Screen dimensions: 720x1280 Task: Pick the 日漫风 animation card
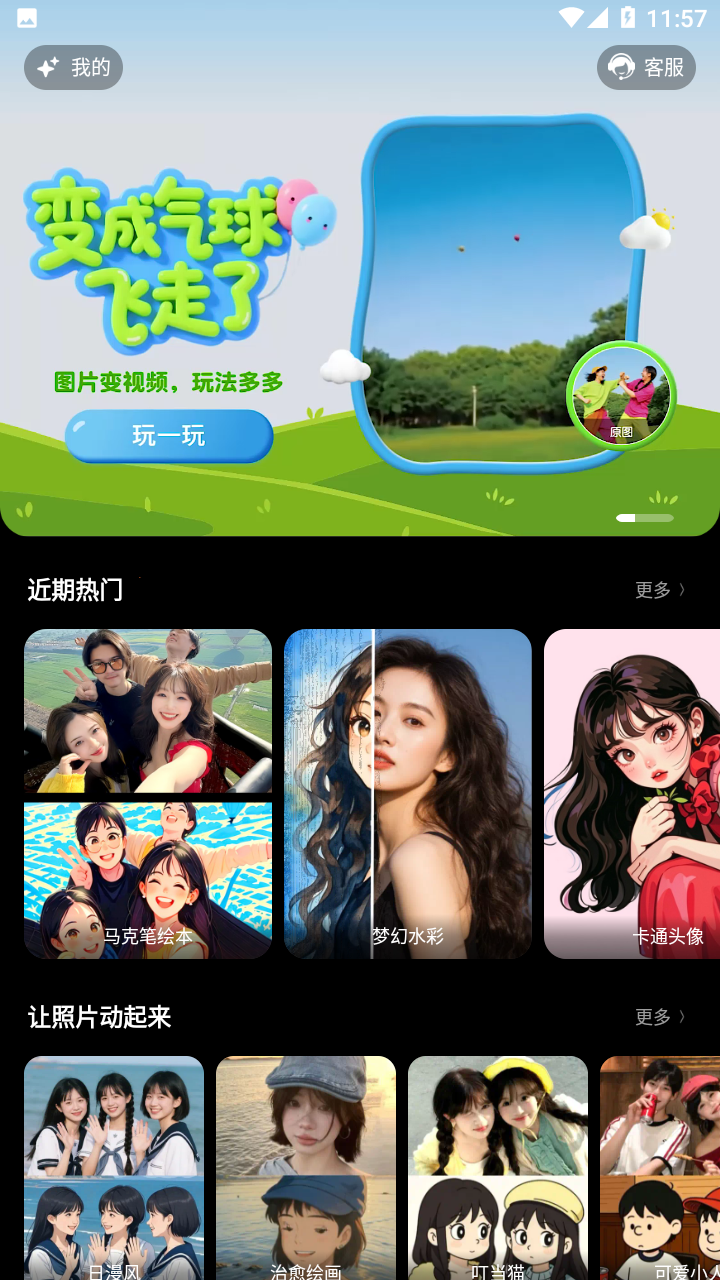114,1168
